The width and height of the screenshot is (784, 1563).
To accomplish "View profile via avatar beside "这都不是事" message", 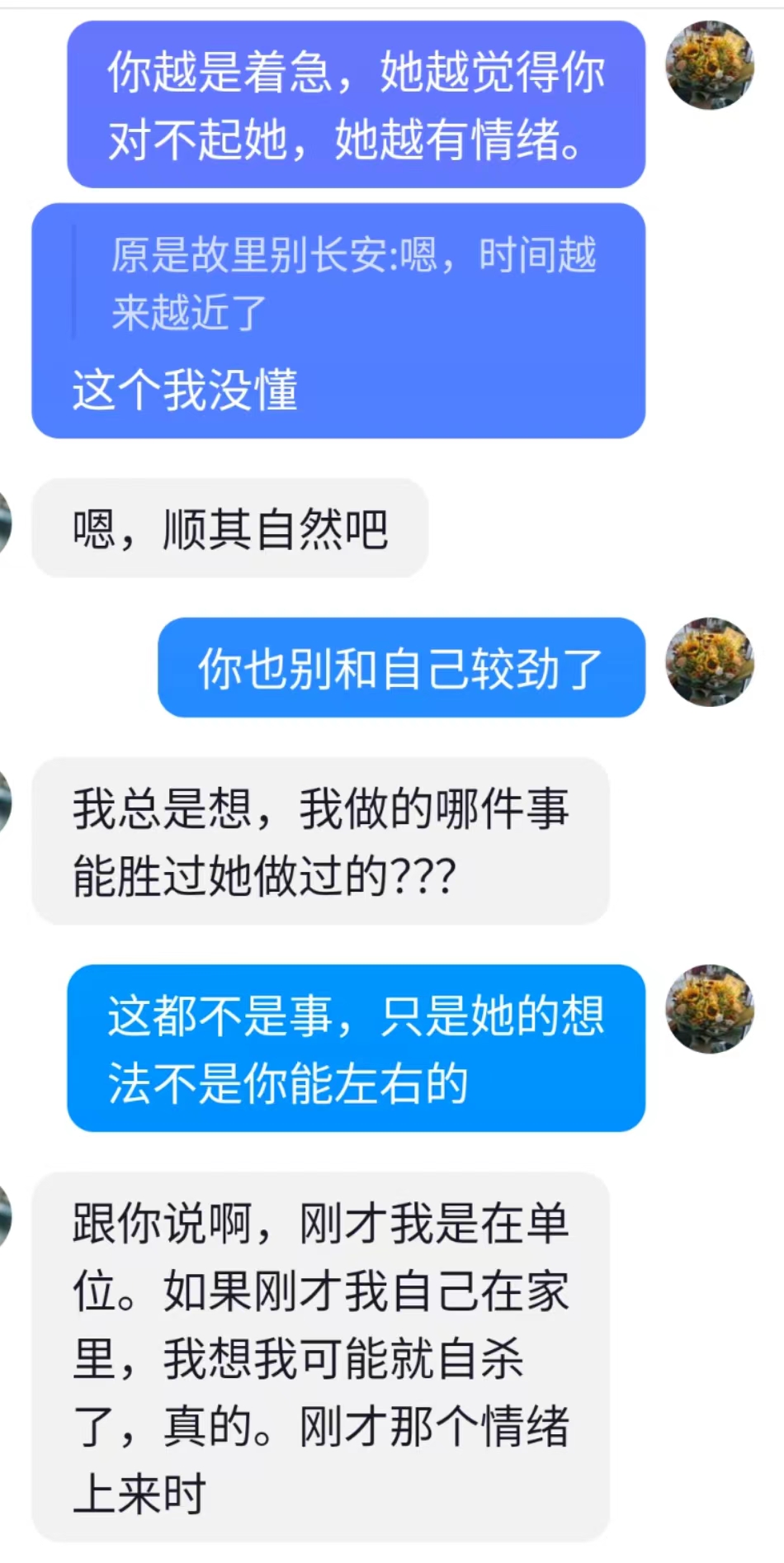I will tap(710, 1009).
